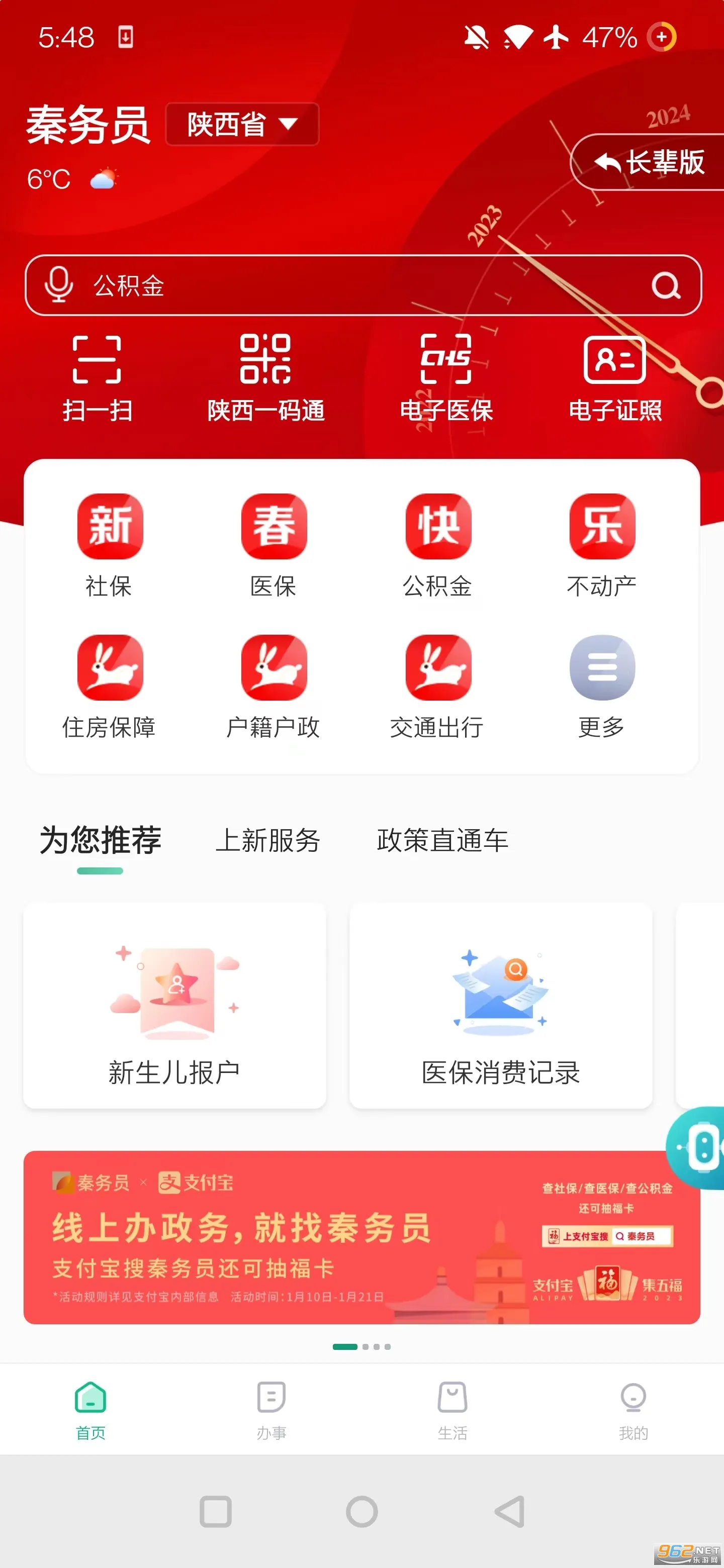Open 陕西一码通 QR code
Image resolution: width=724 pixels, height=1568 pixels.
coord(265,377)
